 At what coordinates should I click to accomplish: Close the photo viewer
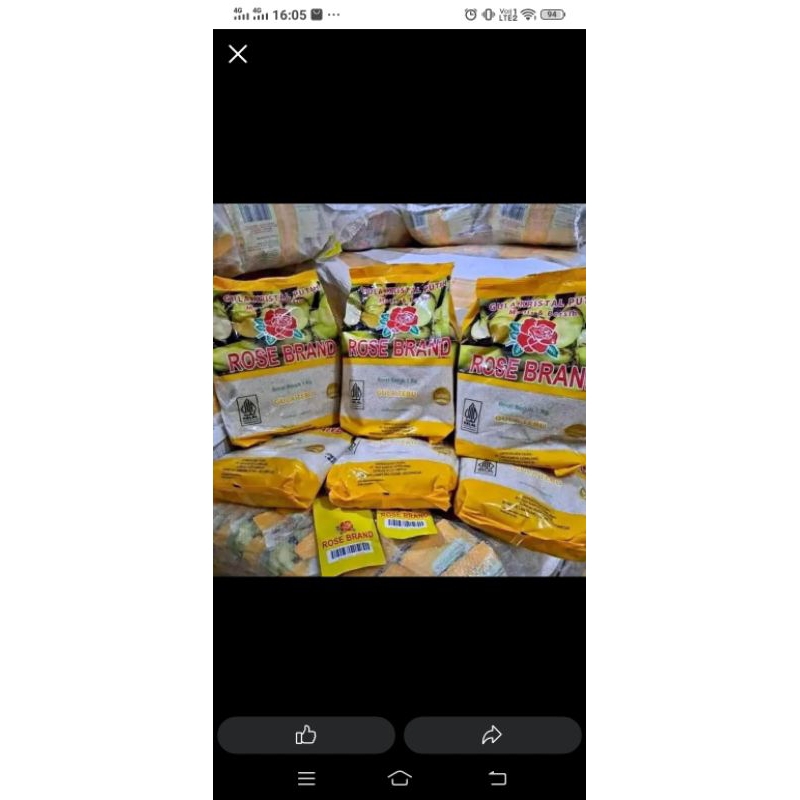point(238,54)
